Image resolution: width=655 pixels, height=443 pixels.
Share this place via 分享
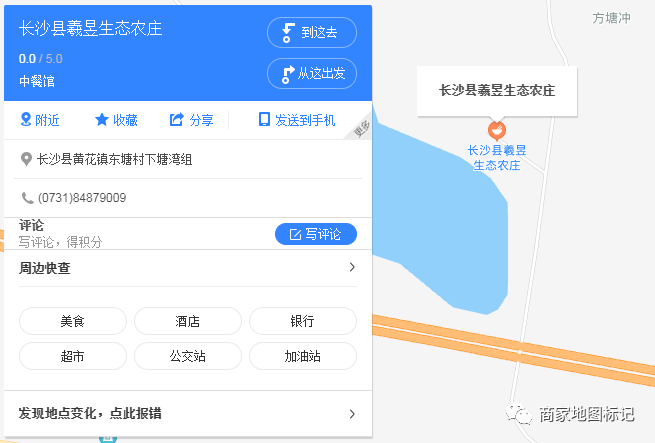[x=192, y=120]
